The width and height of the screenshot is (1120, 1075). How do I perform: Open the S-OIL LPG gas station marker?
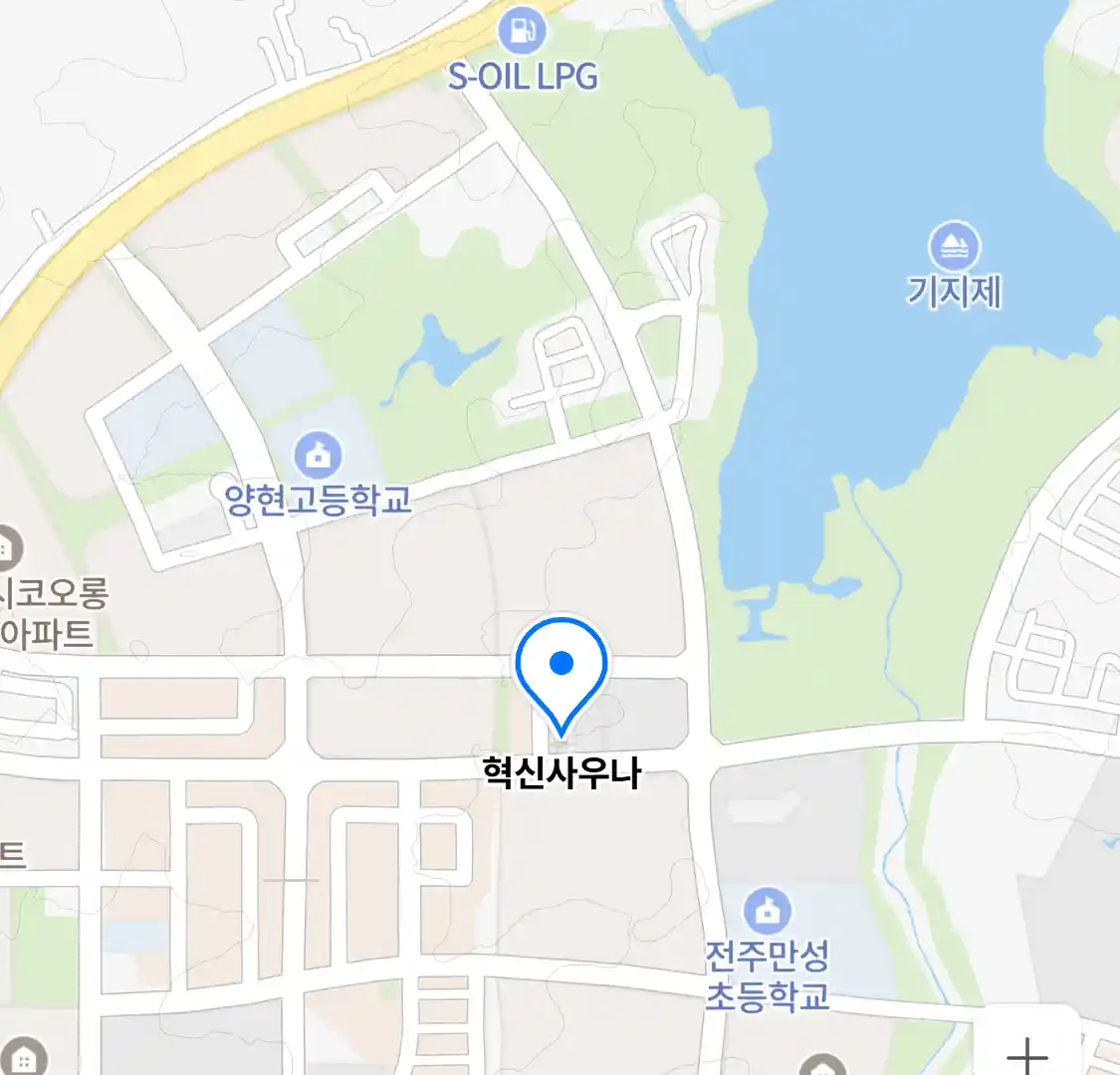(x=523, y=32)
